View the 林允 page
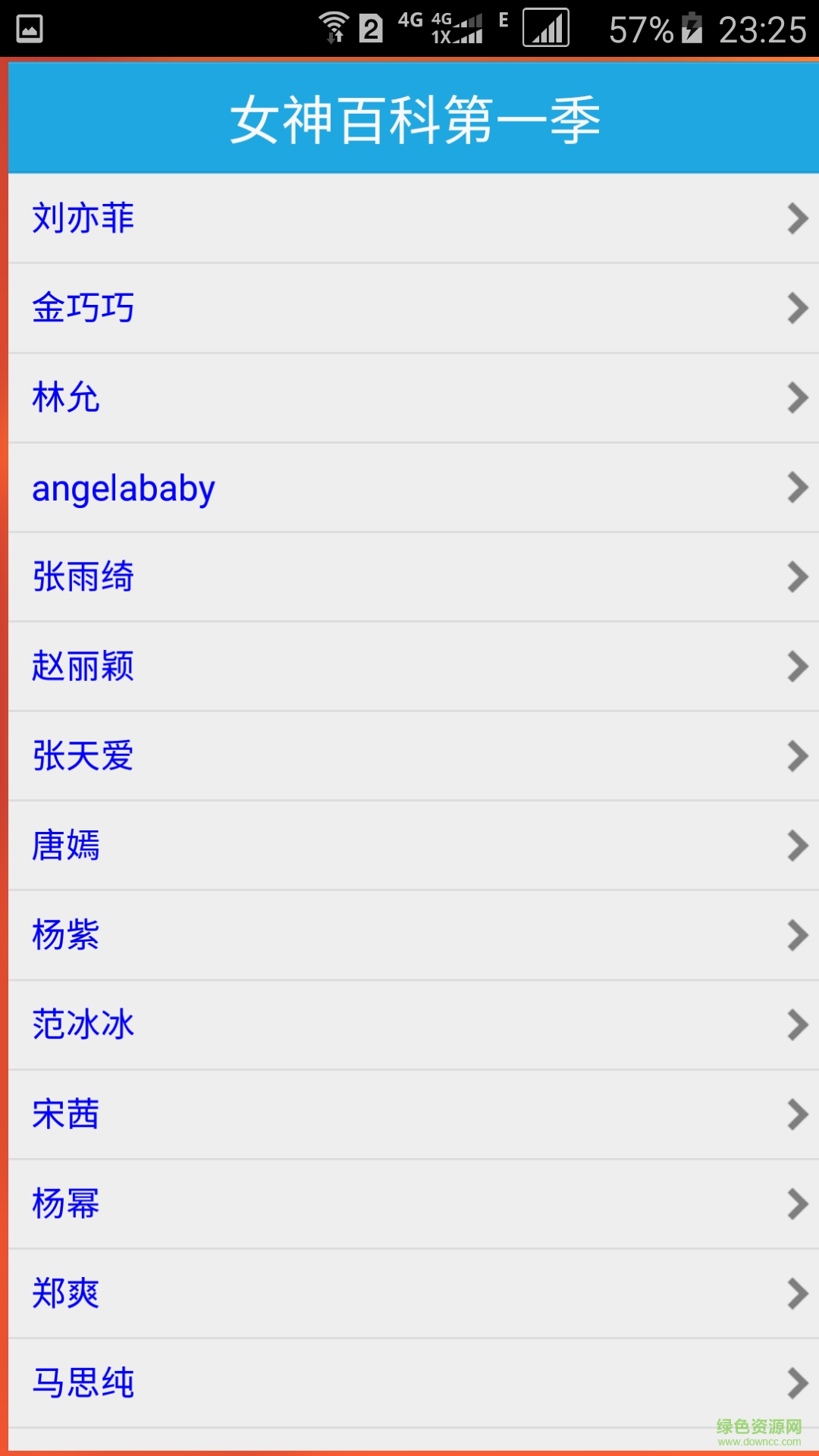This screenshot has height=1456, width=819. [409, 397]
